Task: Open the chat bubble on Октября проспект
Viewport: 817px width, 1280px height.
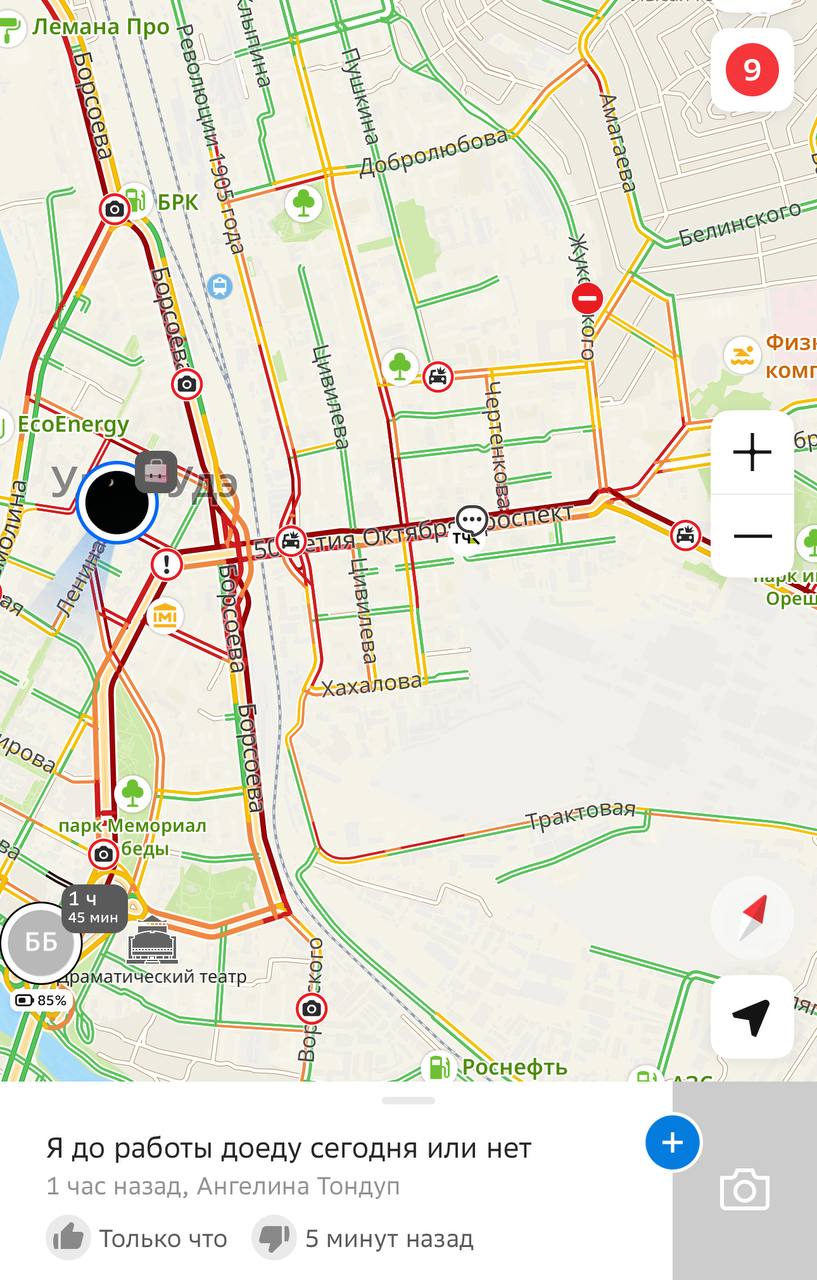Action: [471, 521]
